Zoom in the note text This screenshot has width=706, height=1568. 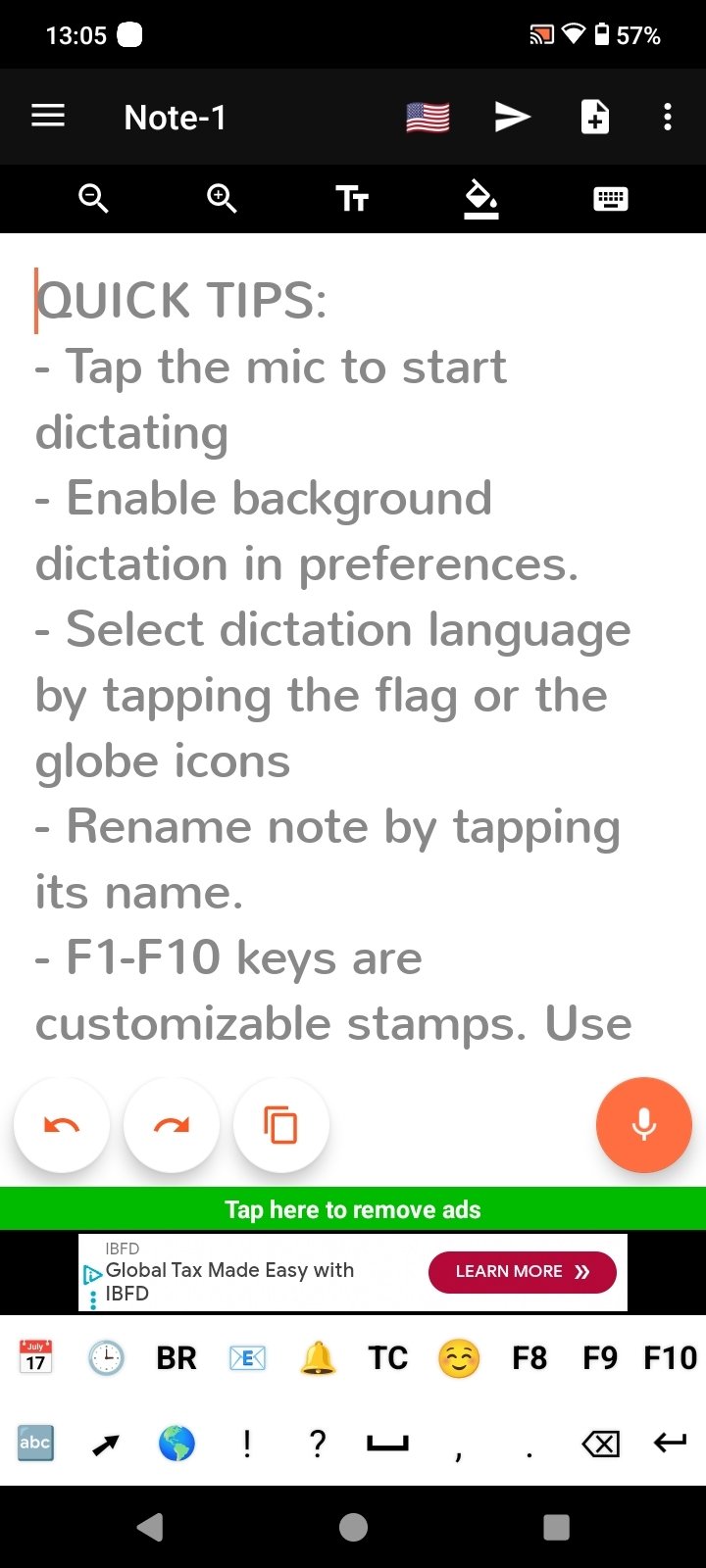pyautogui.click(x=222, y=199)
